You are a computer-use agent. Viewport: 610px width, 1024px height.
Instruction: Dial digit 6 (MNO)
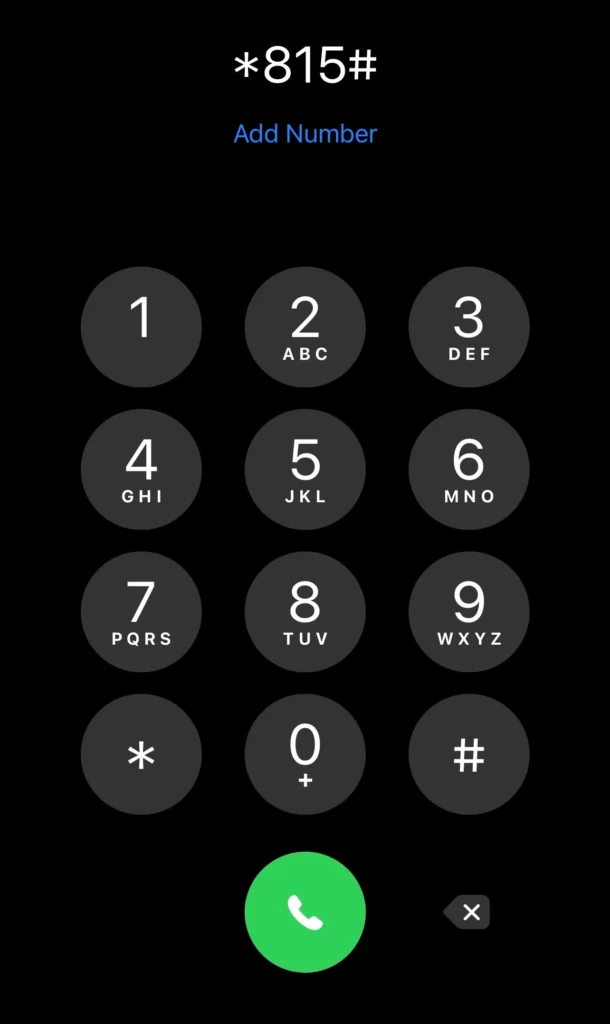click(x=469, y=469)
